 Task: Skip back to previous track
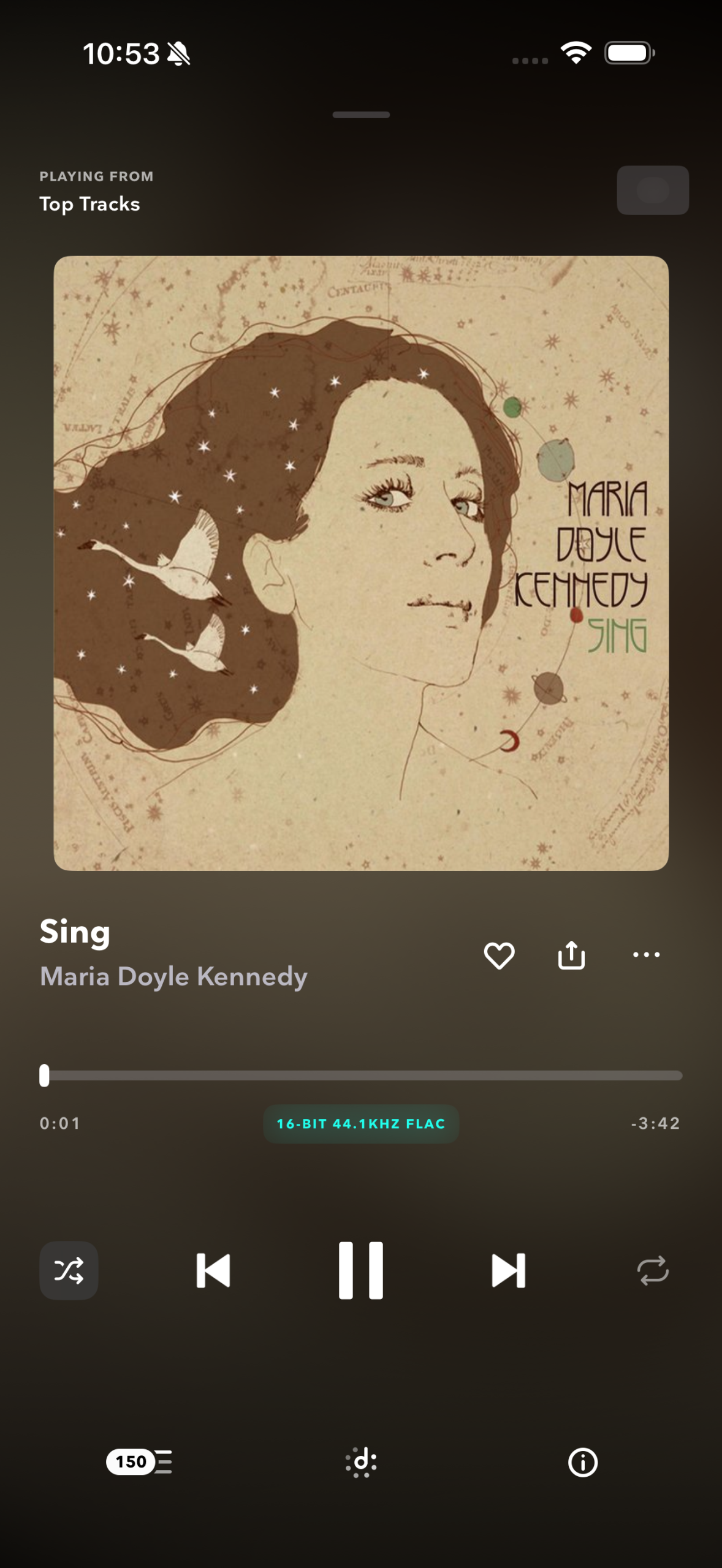click(x=213, y=1270)
